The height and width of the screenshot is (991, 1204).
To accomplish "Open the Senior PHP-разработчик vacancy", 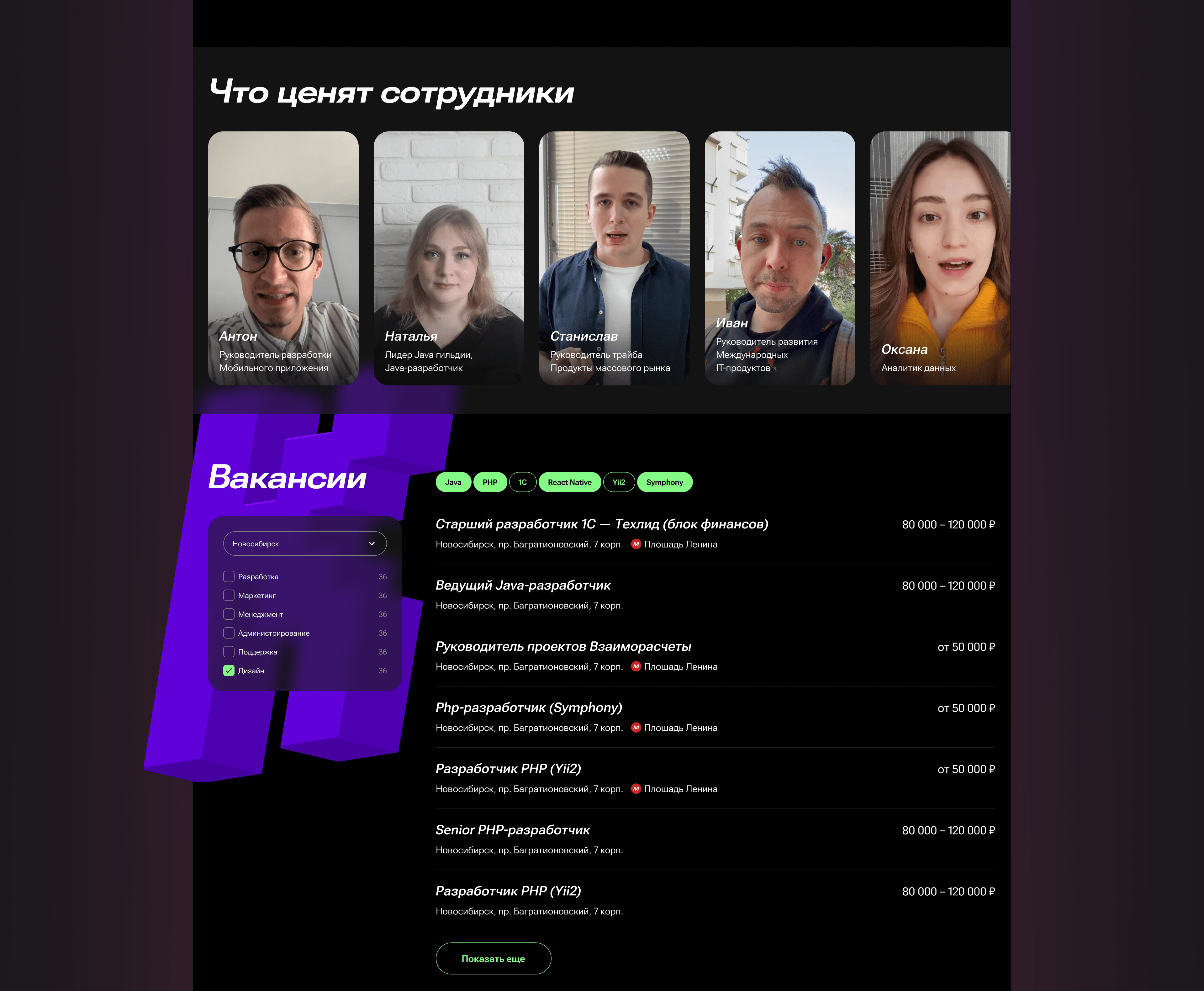I will coord(512,830).
